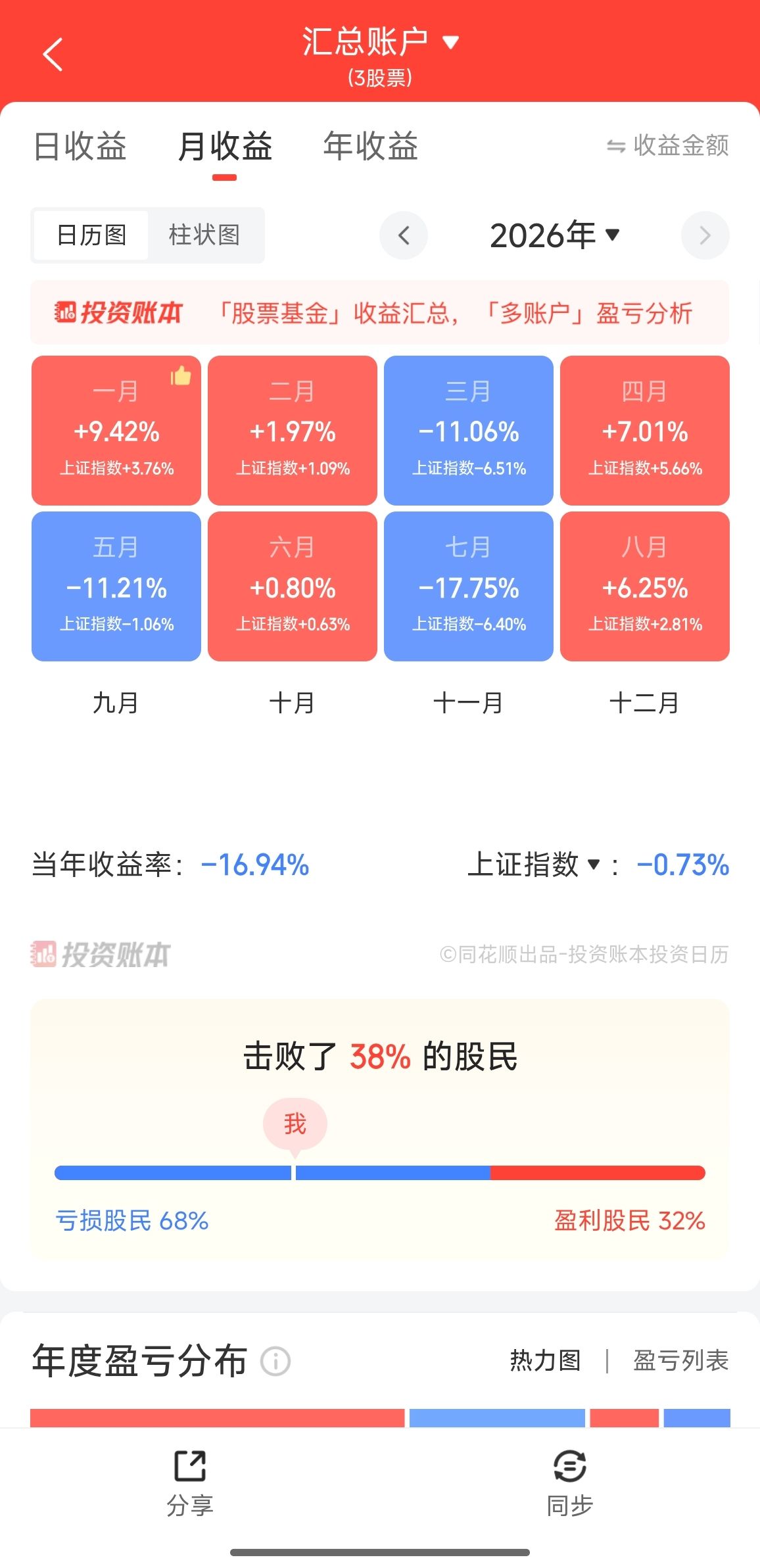Show info about 年度盈亏分布
Screen dimensions: 760x1568
click(x=275, y=1361)
